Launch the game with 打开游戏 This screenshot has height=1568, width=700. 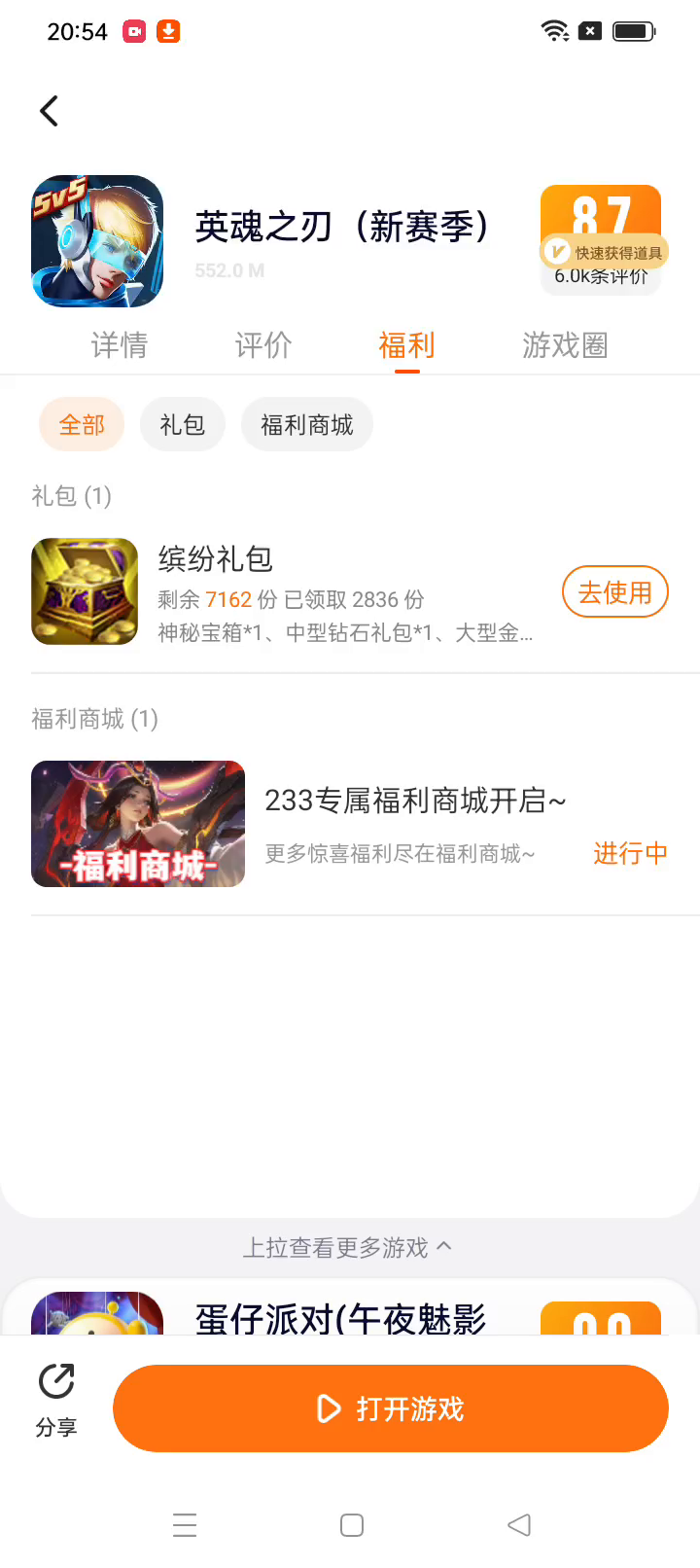click(x=391, y=1408)
